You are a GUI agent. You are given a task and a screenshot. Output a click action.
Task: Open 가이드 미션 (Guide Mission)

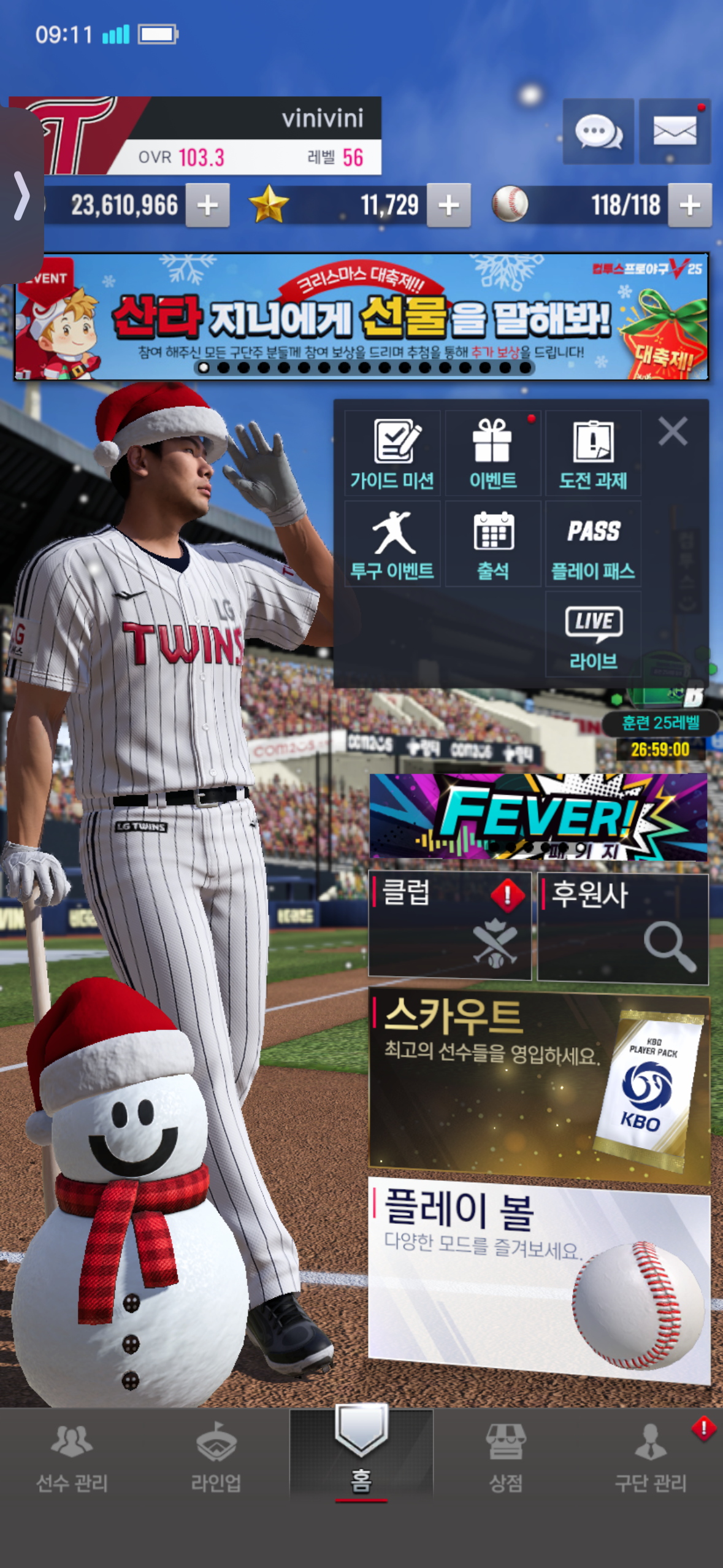click(x=392, y=454)
